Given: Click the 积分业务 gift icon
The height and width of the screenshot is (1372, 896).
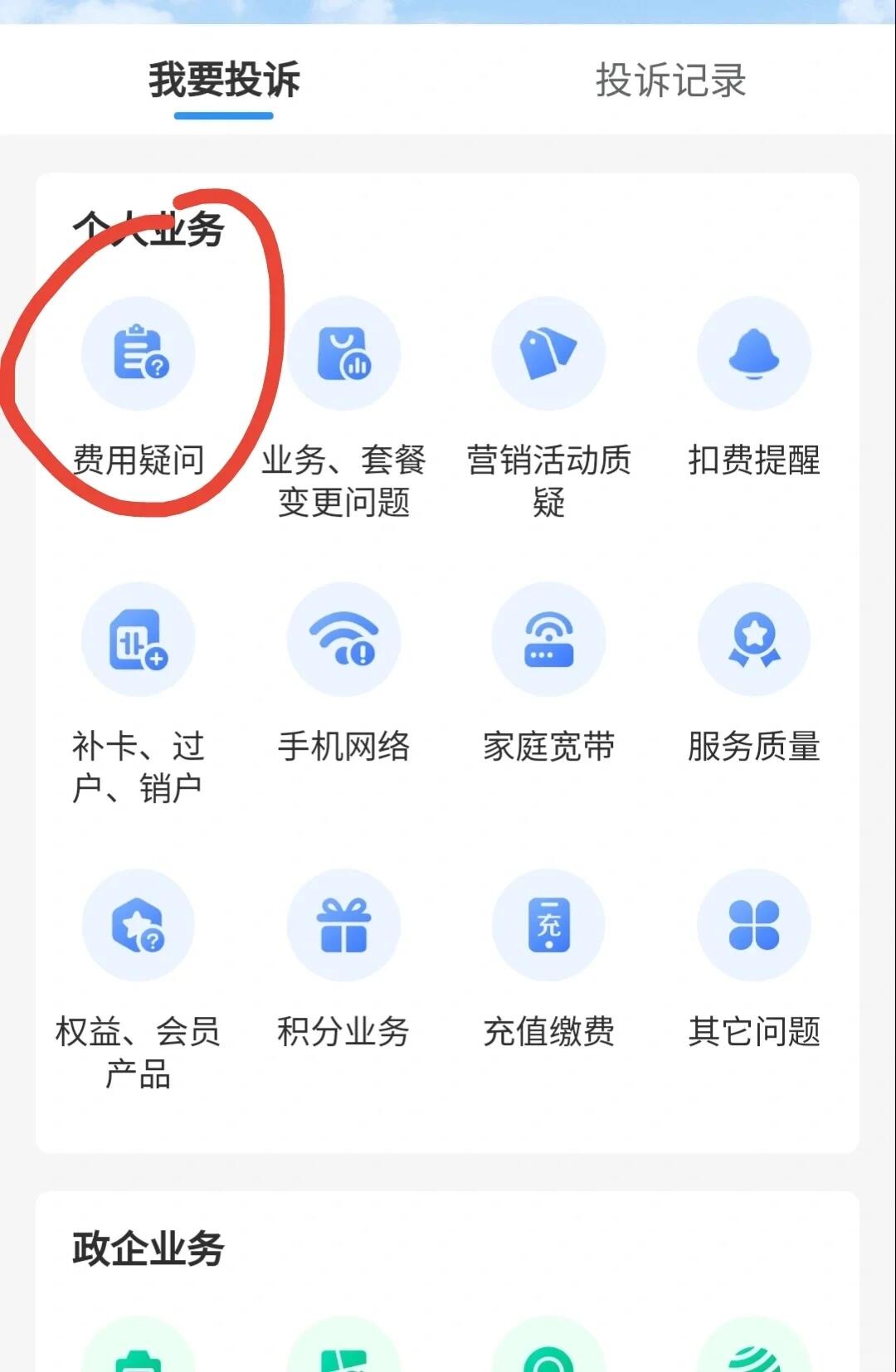Looking at the screenshot, I should [x=343, y=926].
